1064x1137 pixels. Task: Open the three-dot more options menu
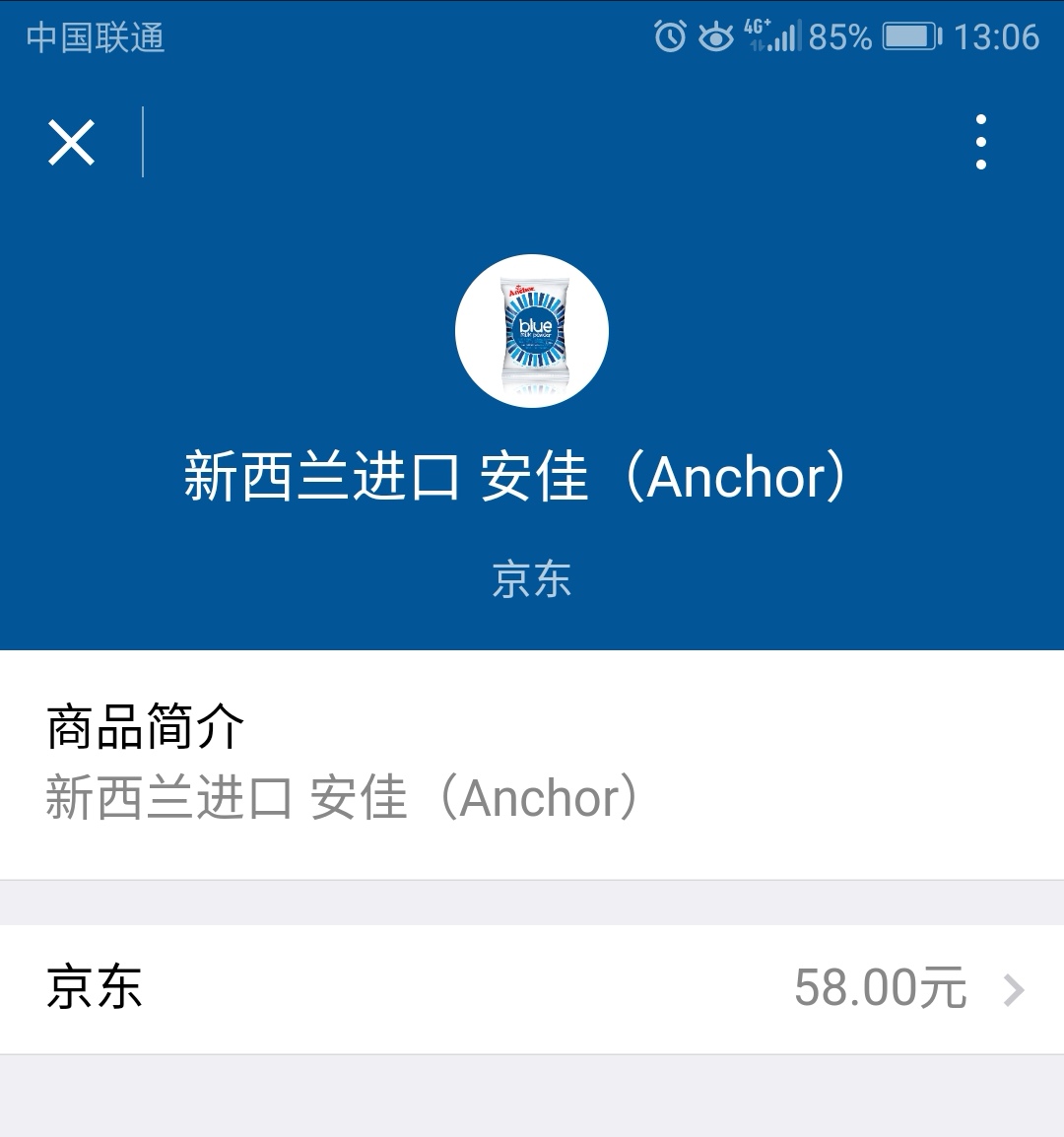click(x=980, y=141)
